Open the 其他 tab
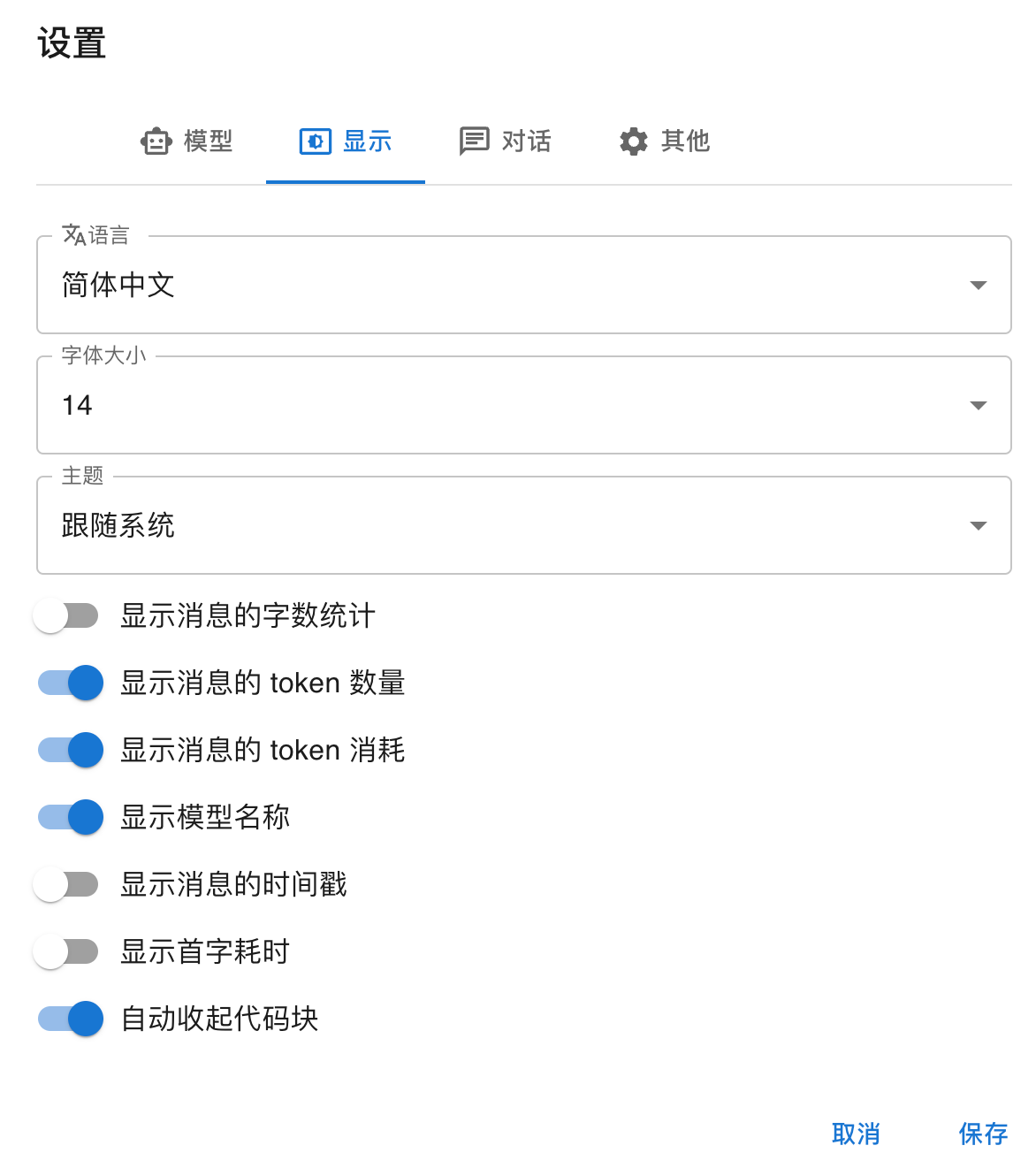The height and width of the screenshot is (1176, 1036). (x=664, y=141)
